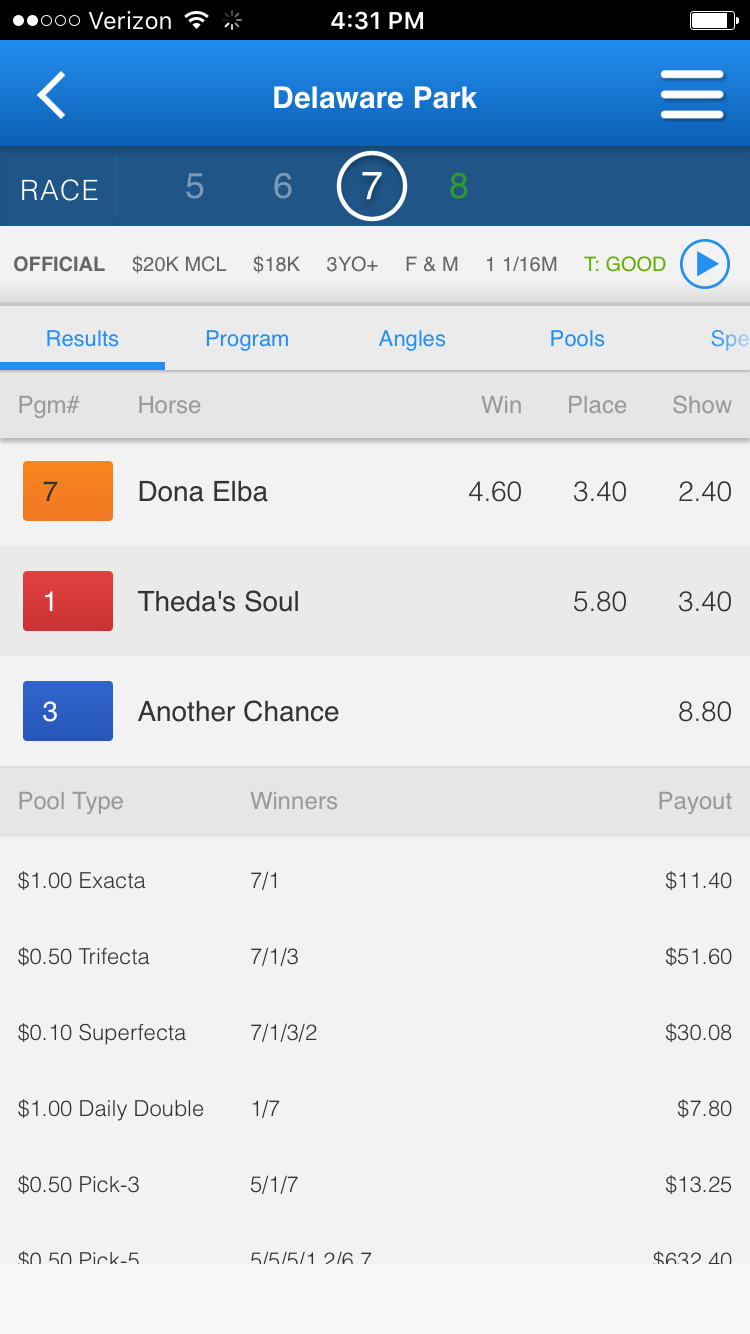Viewport: 750px width, 1334px height.
Task: Open Another Chance horse details
Action: (x=238, y=711)
